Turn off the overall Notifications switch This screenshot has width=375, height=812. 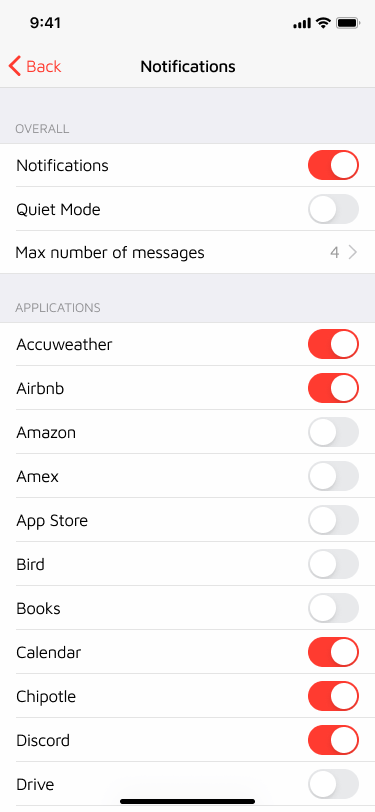click(333, 165)
